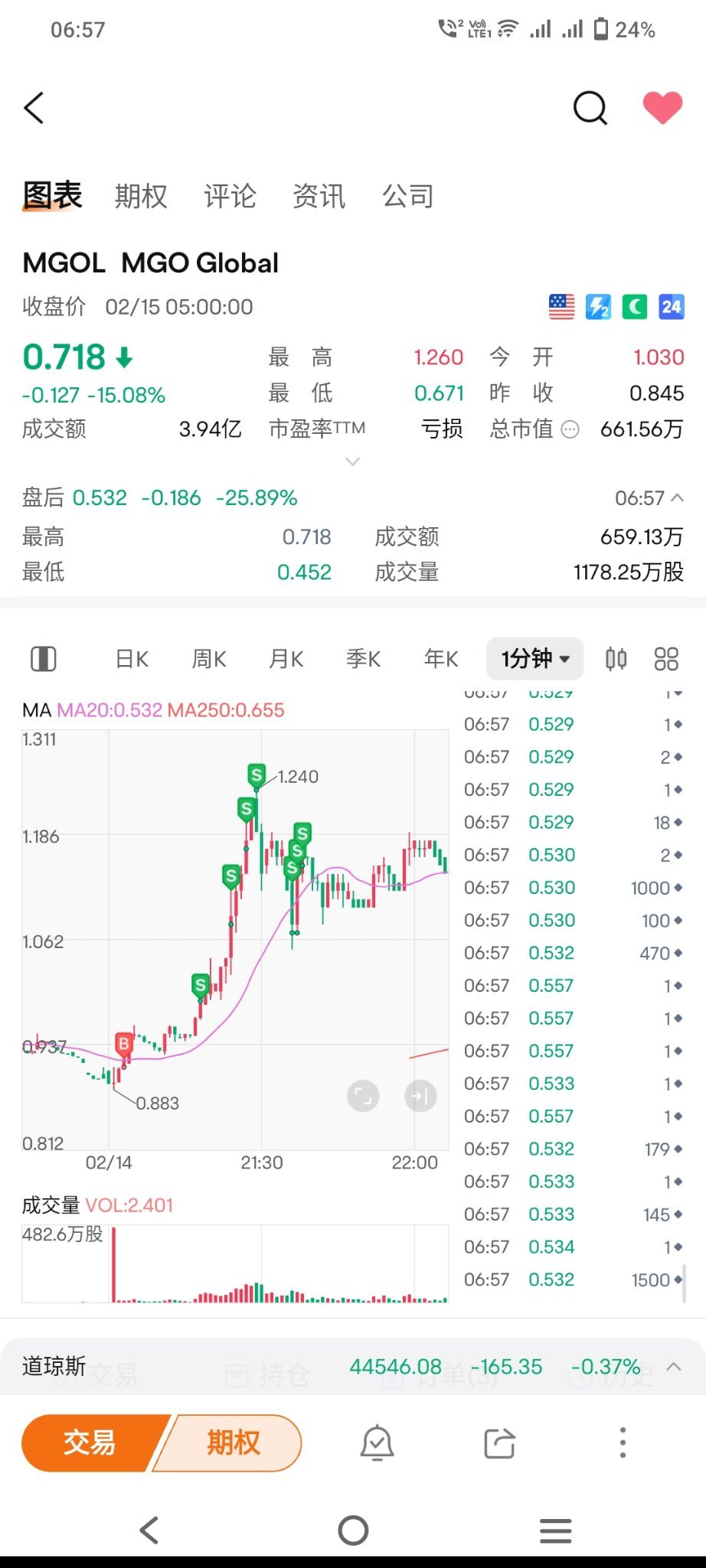Viewport: 706px width, 1568px height.
Task: Open the 公司 tab
Action: [x=408, y=196]
